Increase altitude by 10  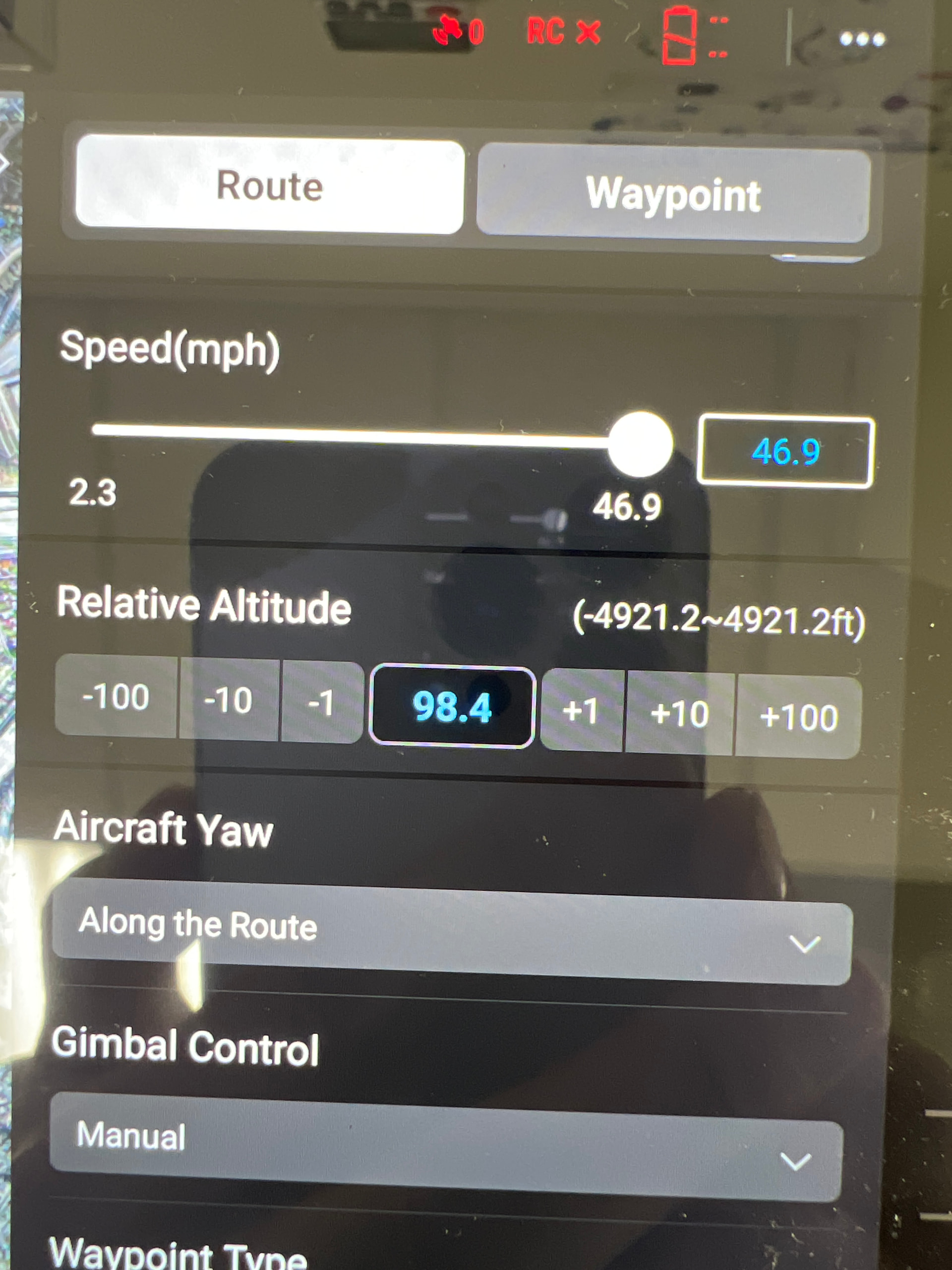click(x=680, y=714)
